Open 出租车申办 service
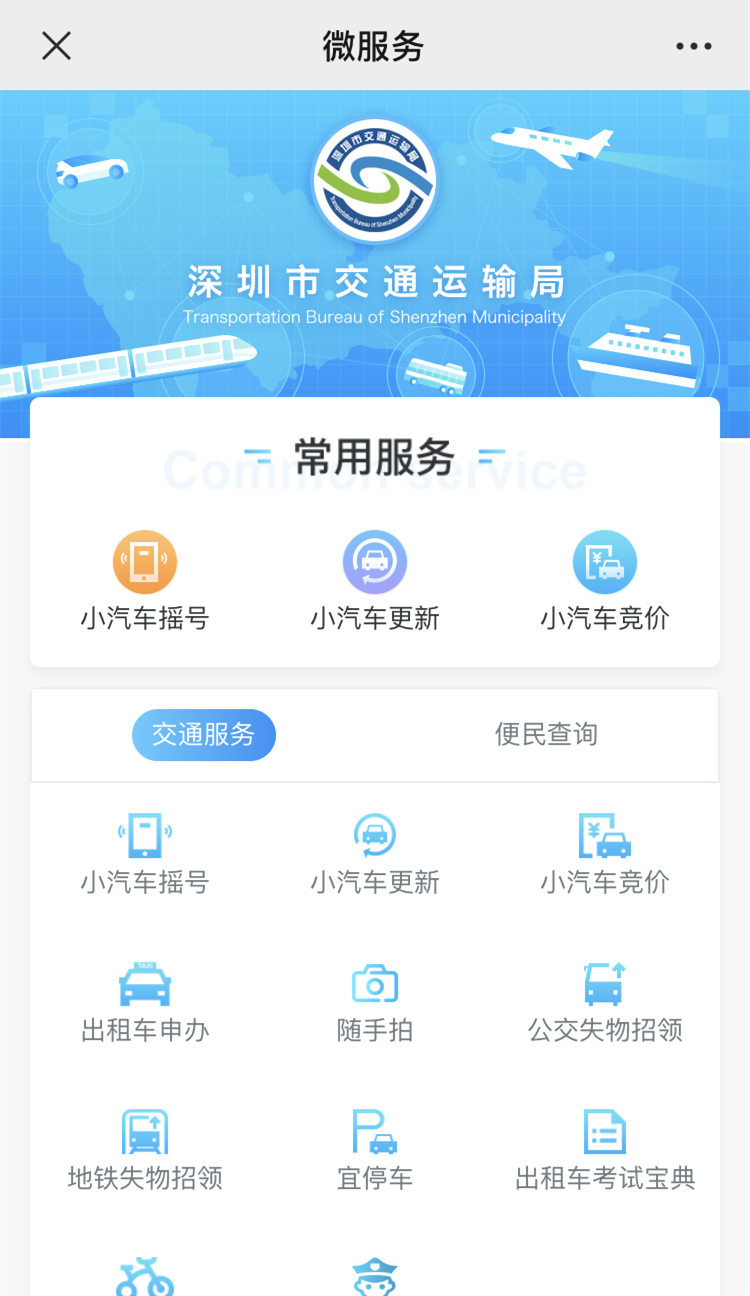This screenshot has height=1296, width=750. pos(145,1002)
